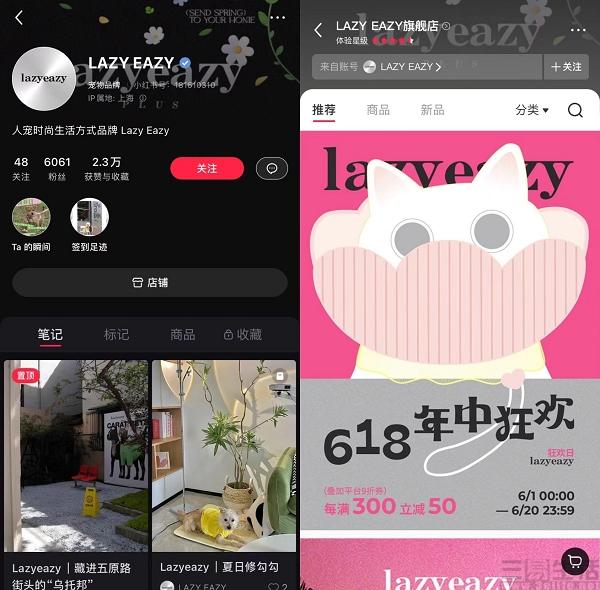Open the message icon beside the red 关注 button
This screenshot has height=590, width=600.
coord(271,168)
